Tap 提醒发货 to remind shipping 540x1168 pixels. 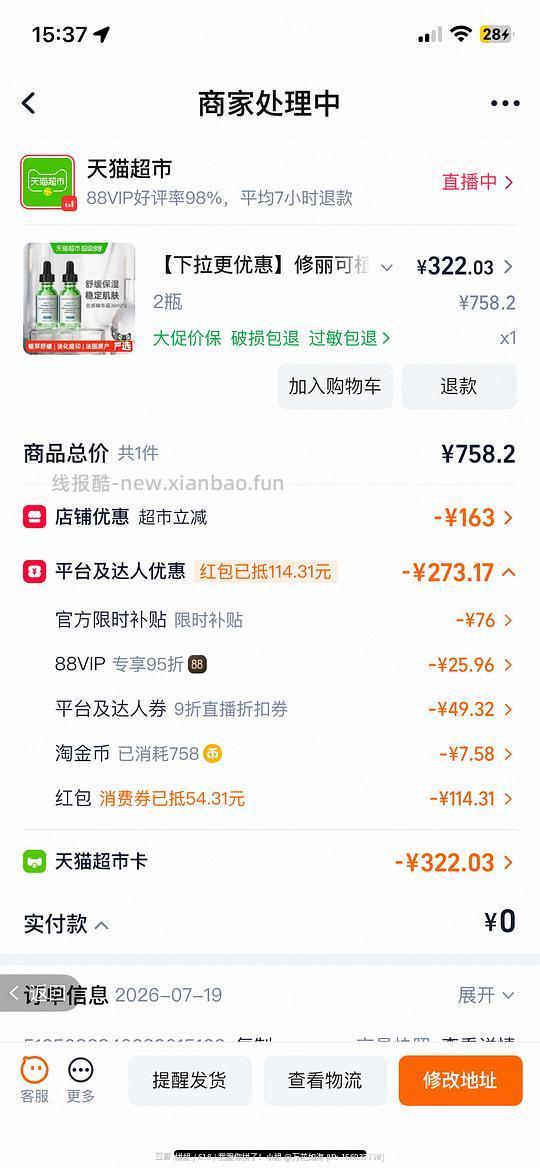pos(189,1080)
